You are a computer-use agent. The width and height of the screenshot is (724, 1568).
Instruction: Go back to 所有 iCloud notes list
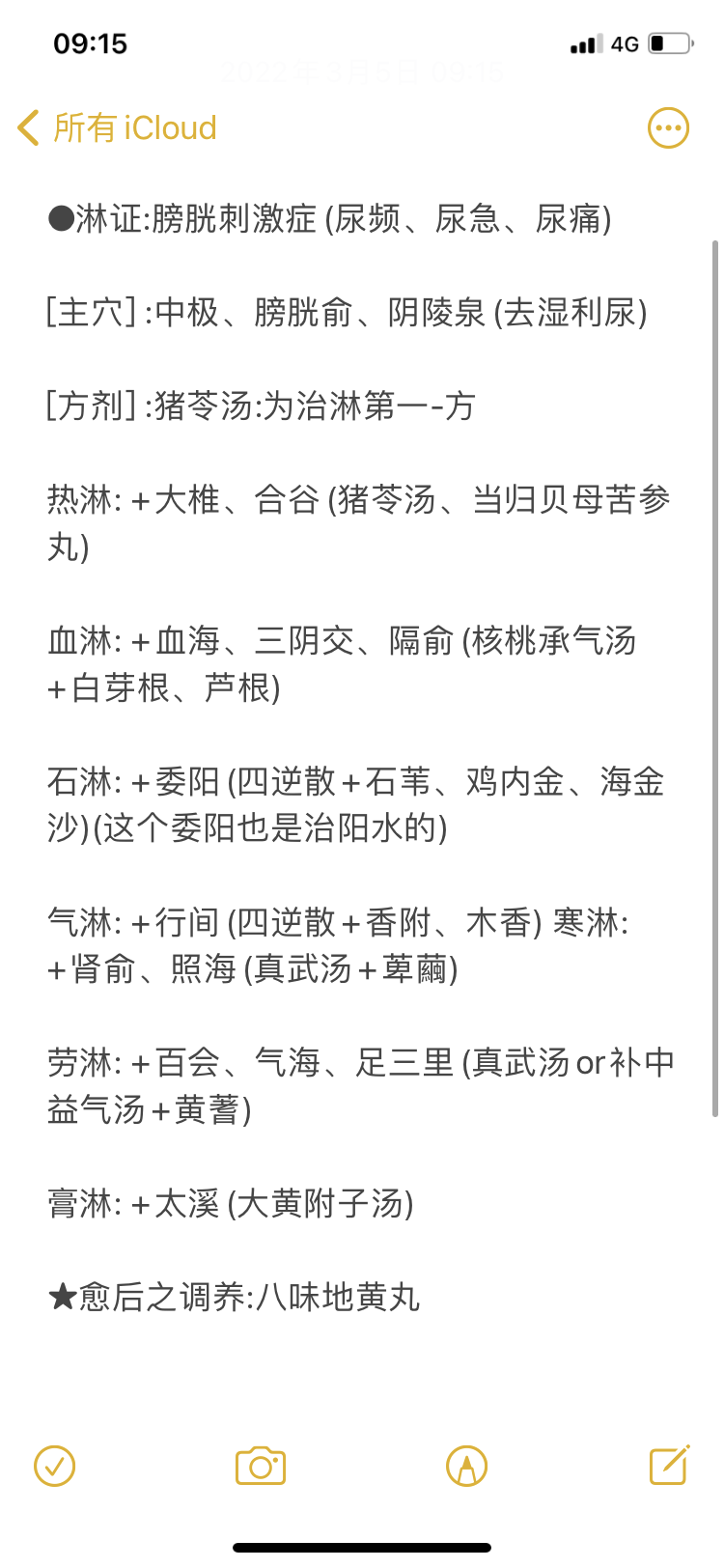pyautogui.click(x=117, y=127)
